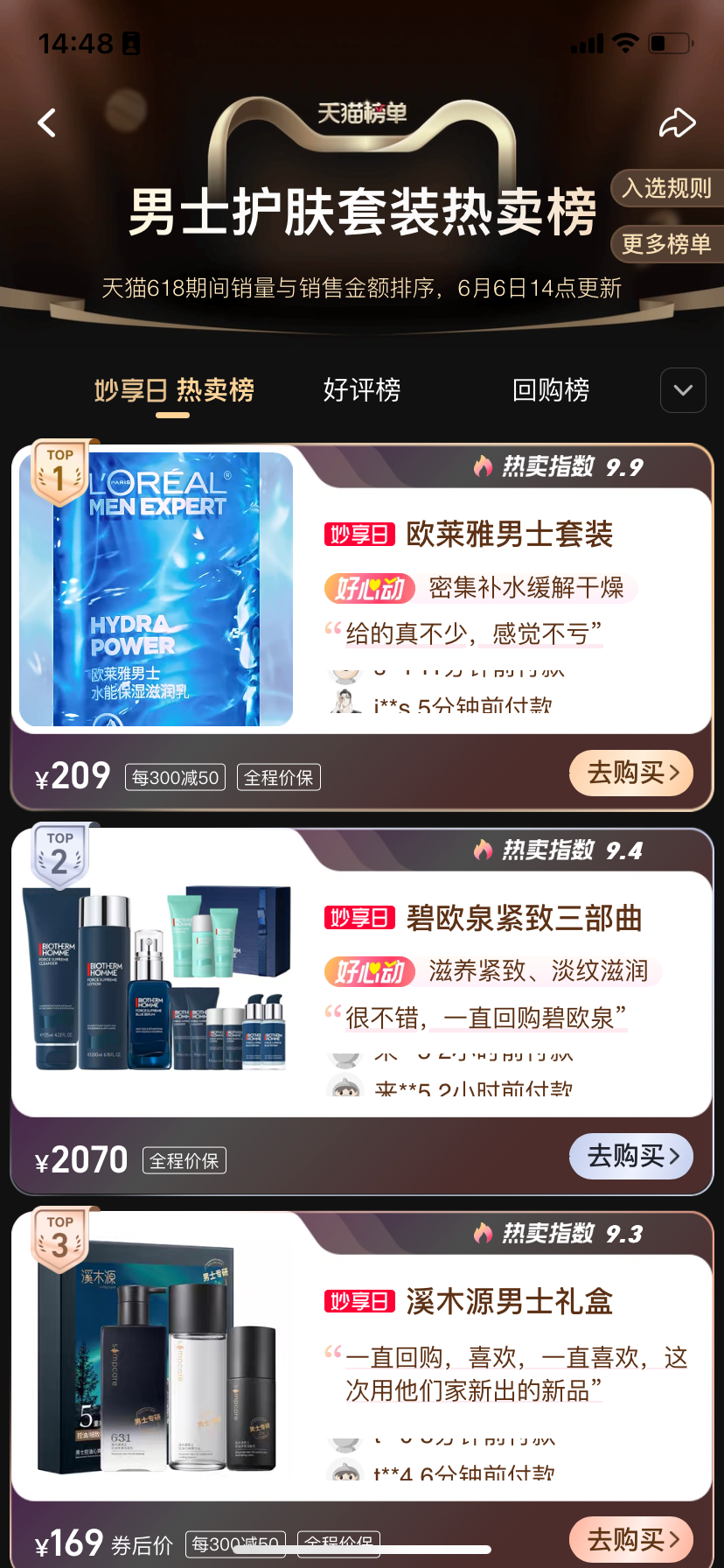View 更多榜单 more rankings

[x=666, y=244]
